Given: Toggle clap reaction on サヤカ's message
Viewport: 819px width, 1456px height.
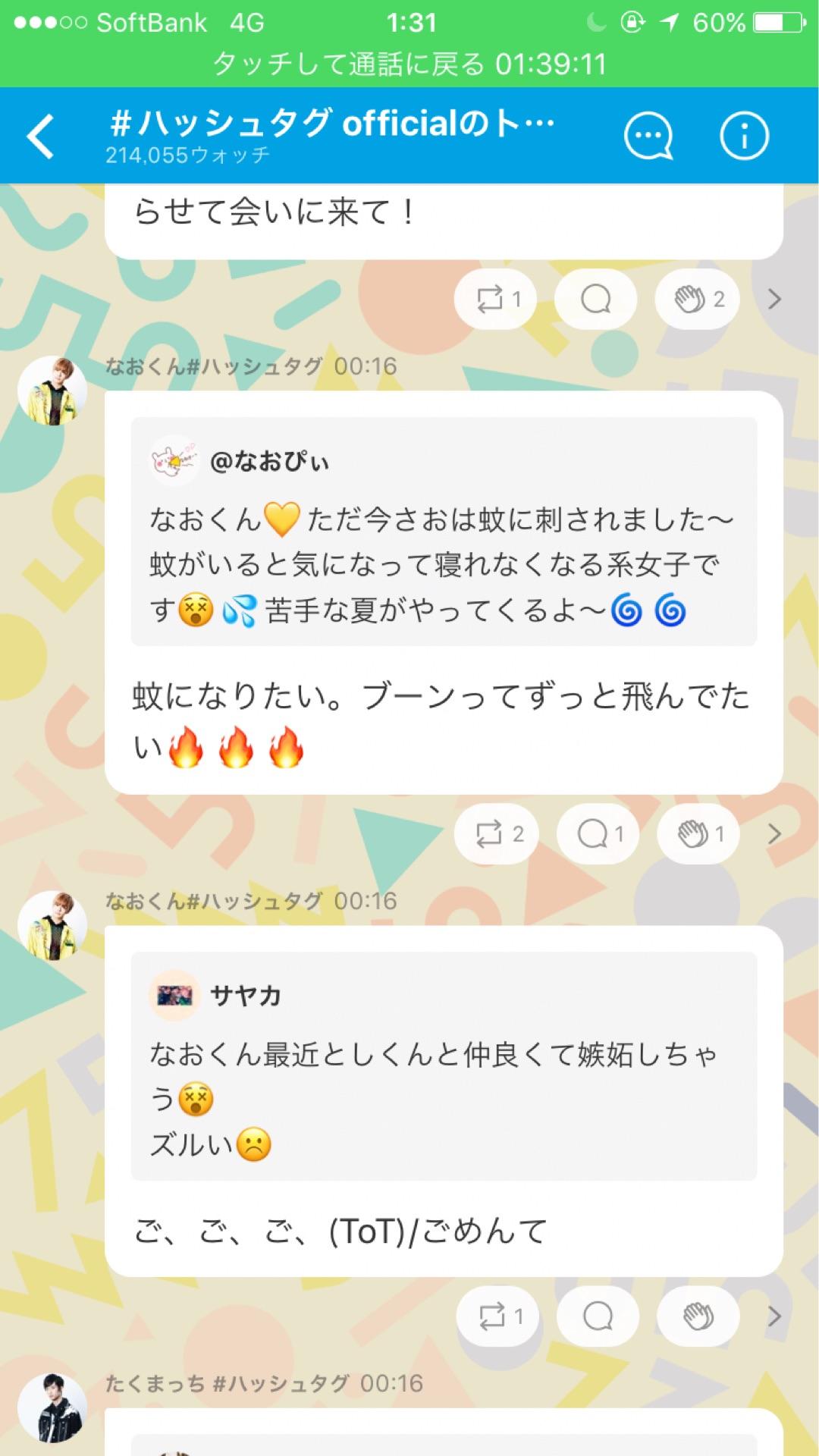Looking at the screenshot, I should click(698, 1316).
